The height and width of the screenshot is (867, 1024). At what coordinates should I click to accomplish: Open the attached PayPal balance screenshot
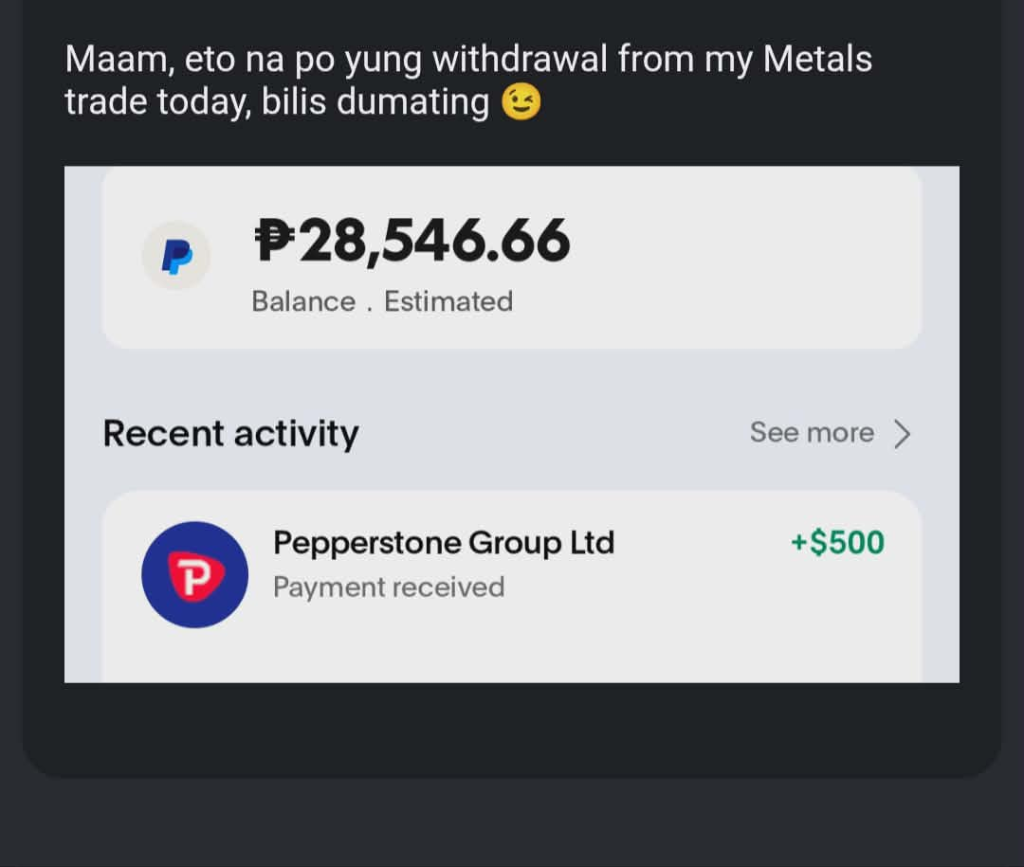pyautogui.click(x=511, y=424)
